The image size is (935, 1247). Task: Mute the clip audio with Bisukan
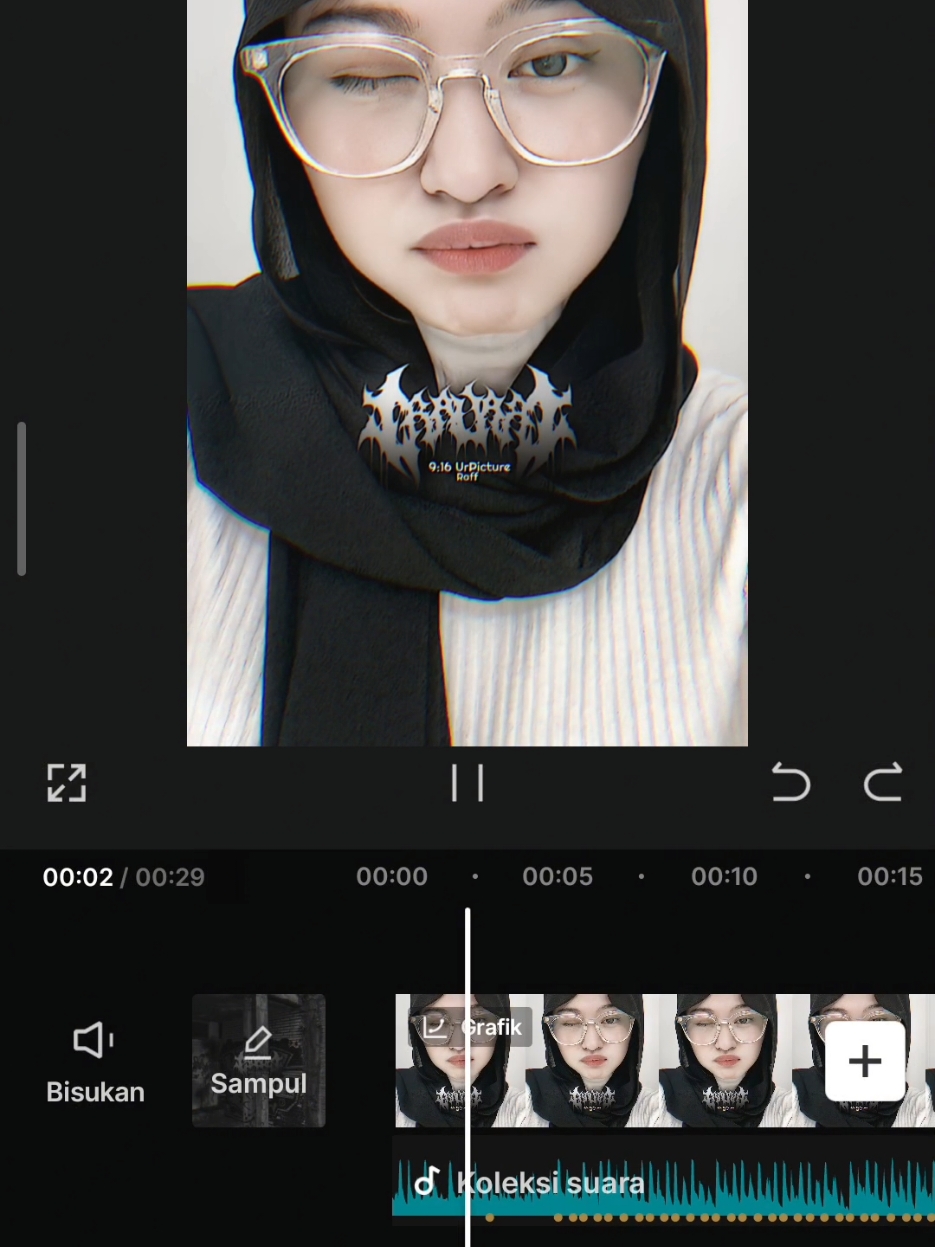tap(95, 1061)
